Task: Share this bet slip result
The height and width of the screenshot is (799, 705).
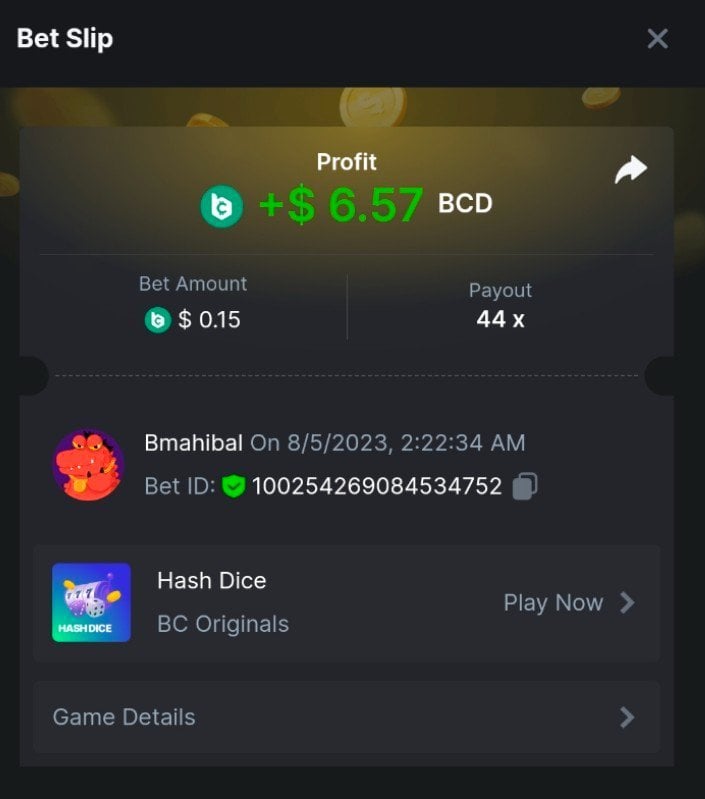Action: [630, 170]
